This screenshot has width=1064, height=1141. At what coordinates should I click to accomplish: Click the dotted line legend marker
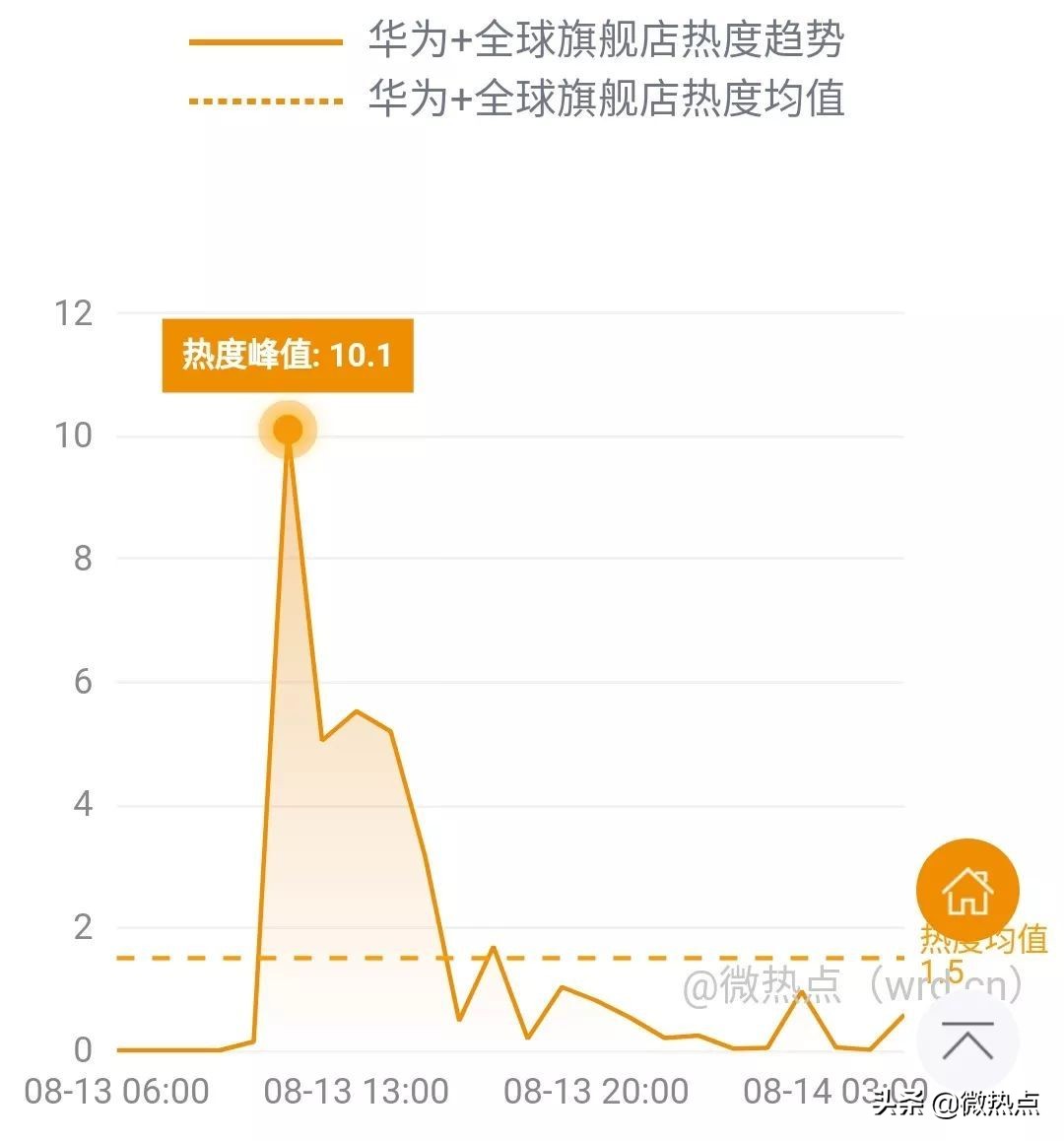tap(266, 100)
